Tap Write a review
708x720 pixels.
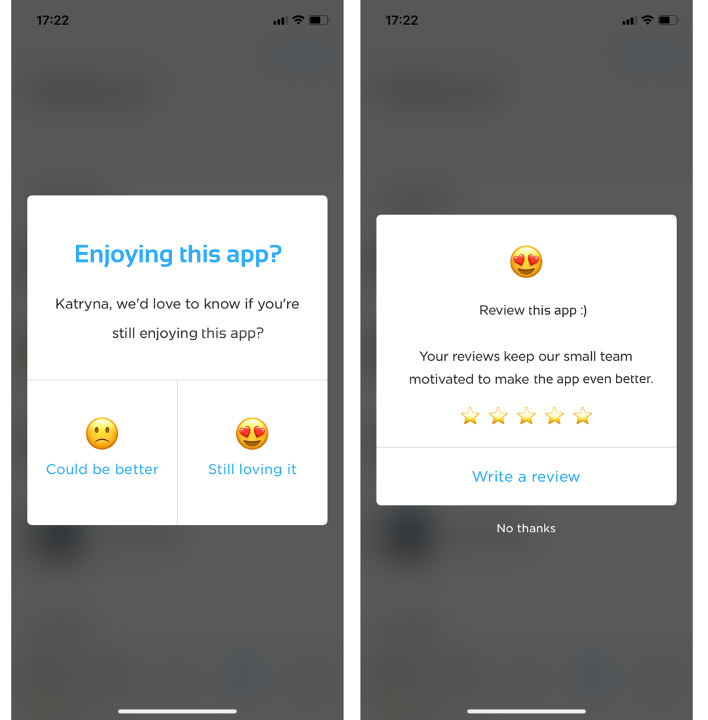(526, 477)
